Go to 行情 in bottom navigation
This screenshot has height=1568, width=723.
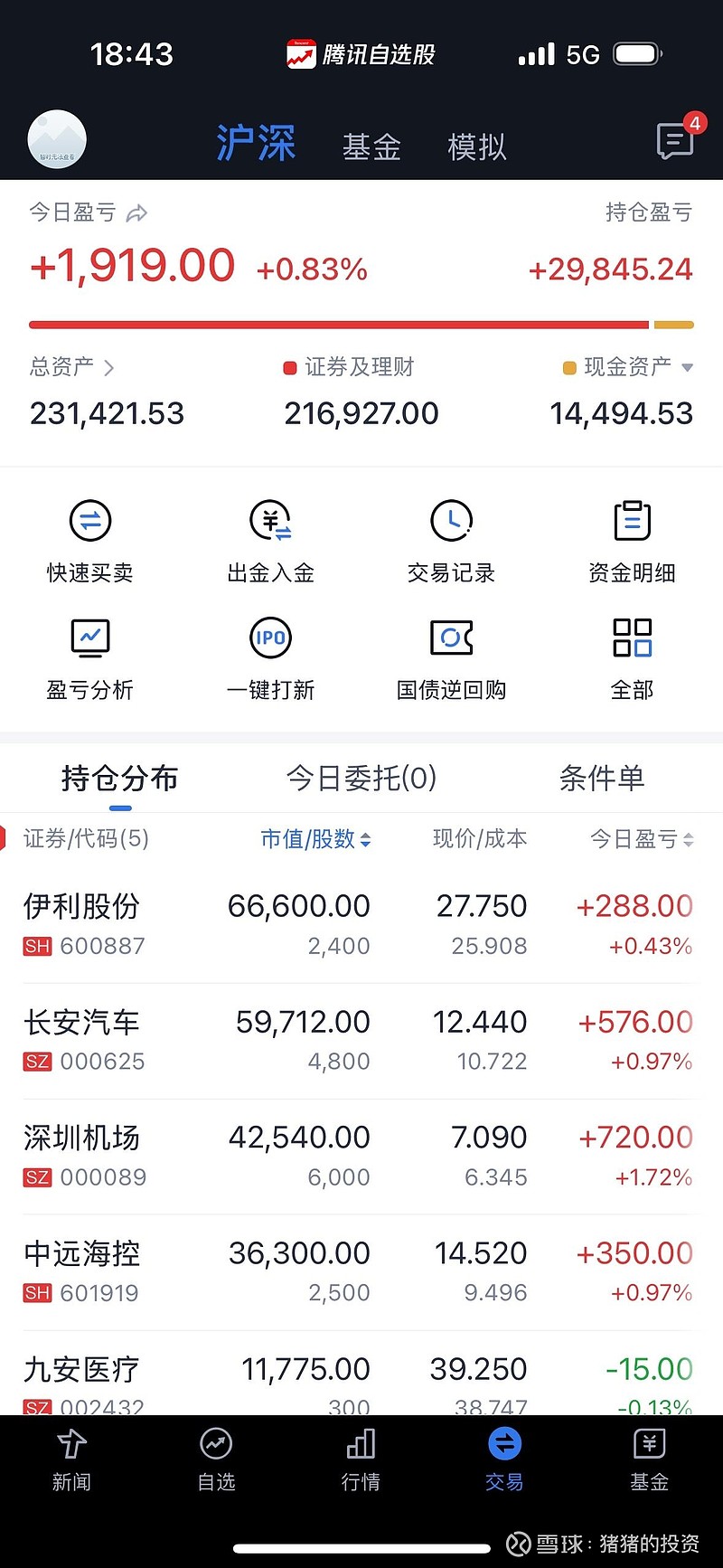point(361,1459)
